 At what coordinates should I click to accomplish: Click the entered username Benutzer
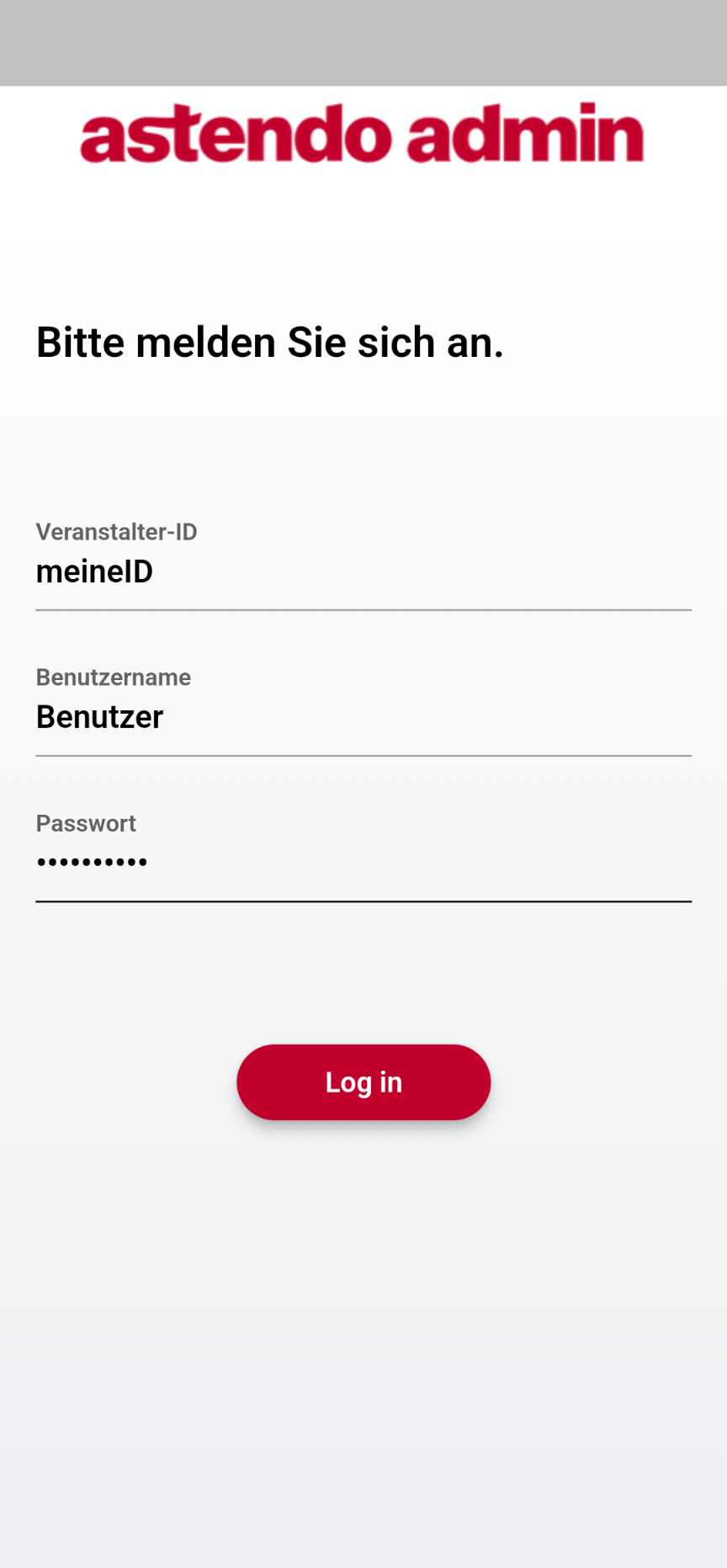[99, 717]
